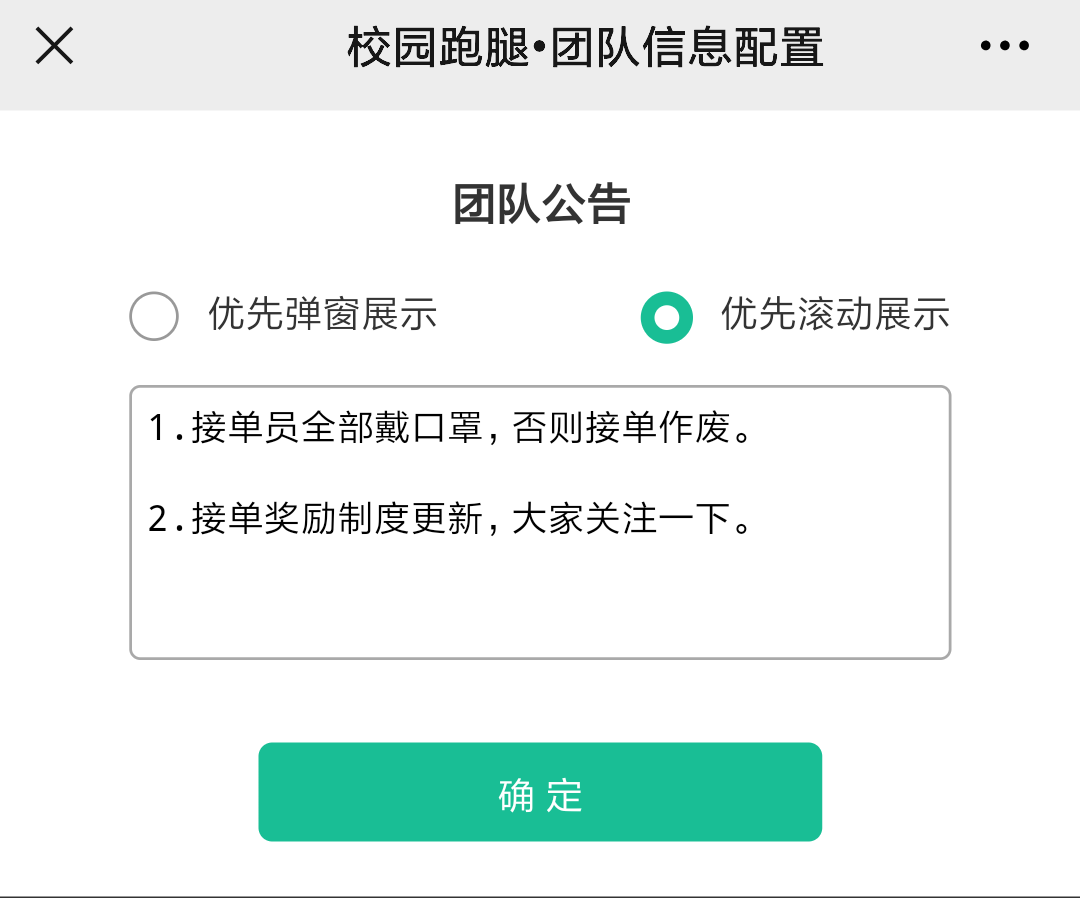Image resolution: width=1080 pixels, height=898 pixels.
Task: Select 优先滚动展示 option
Action: [666, 317]
